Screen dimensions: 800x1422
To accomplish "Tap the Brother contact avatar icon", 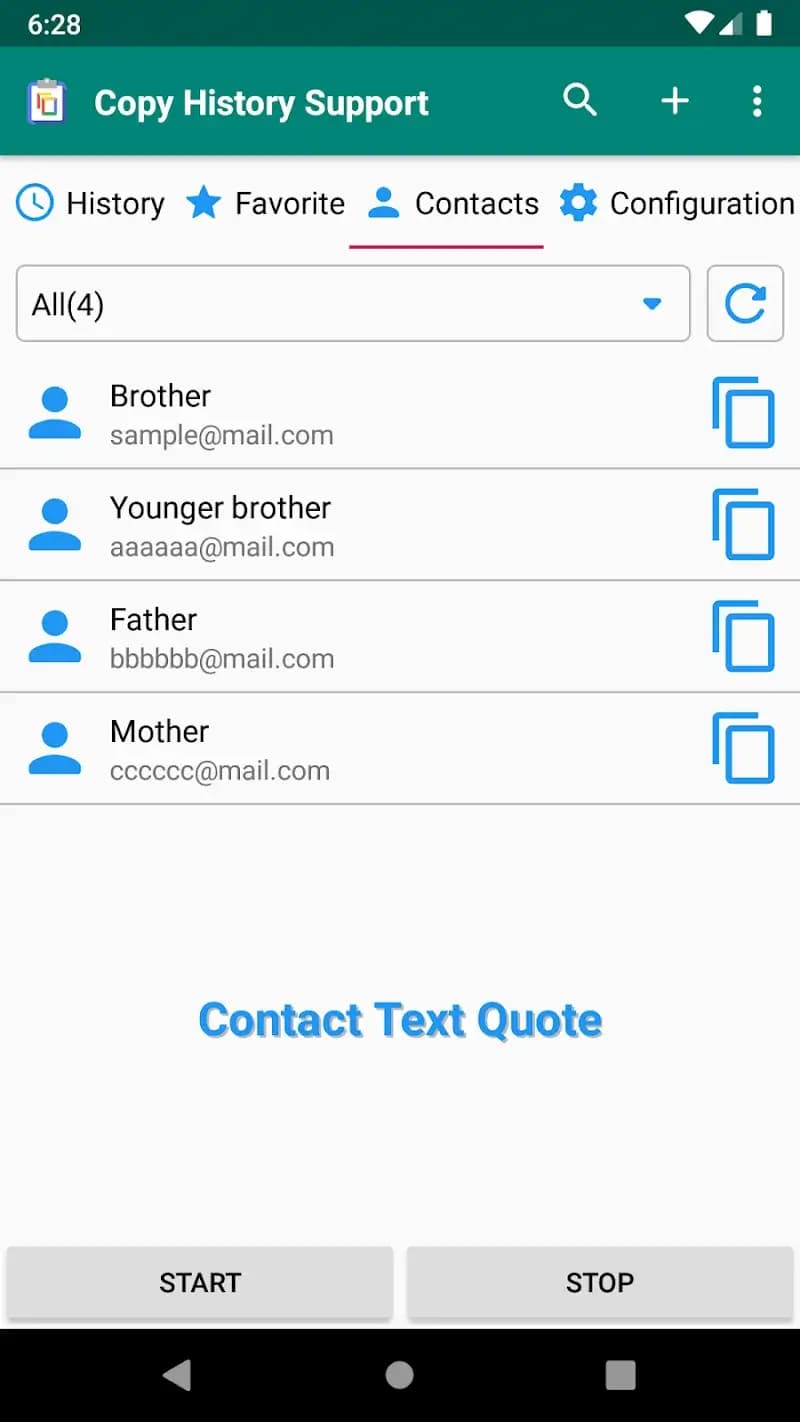I will pos(55,413).
